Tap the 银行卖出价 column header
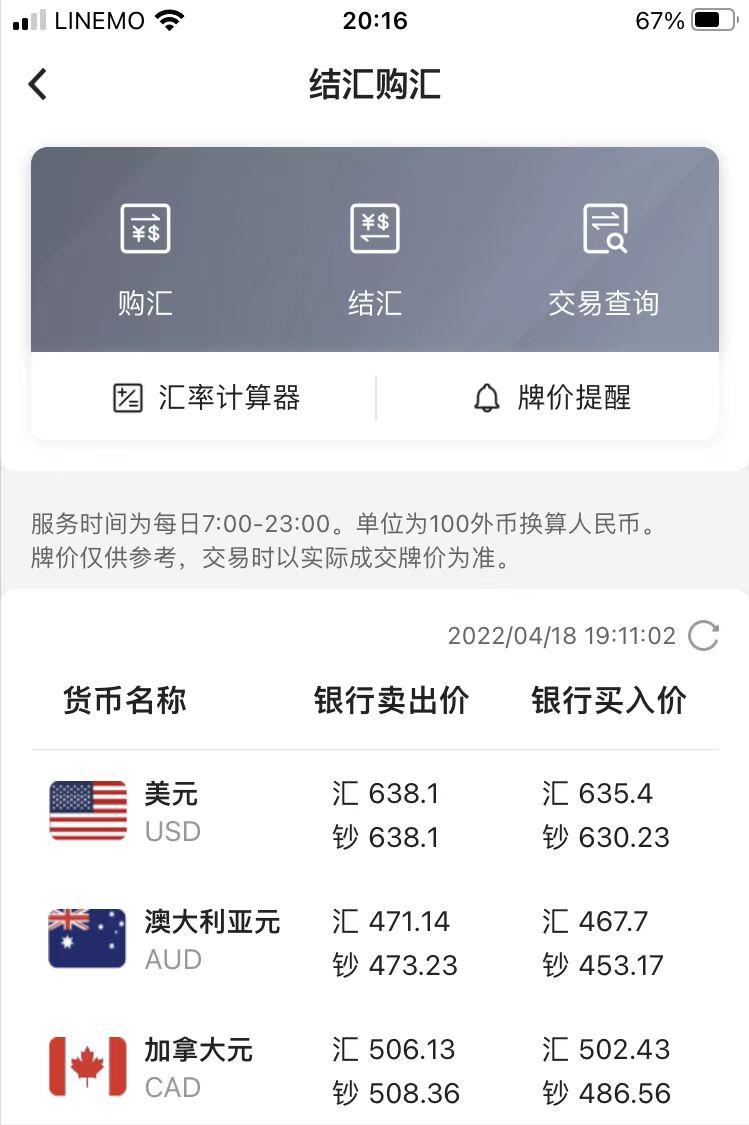This screenshot has width=749, height=1125. pos(390,700)
